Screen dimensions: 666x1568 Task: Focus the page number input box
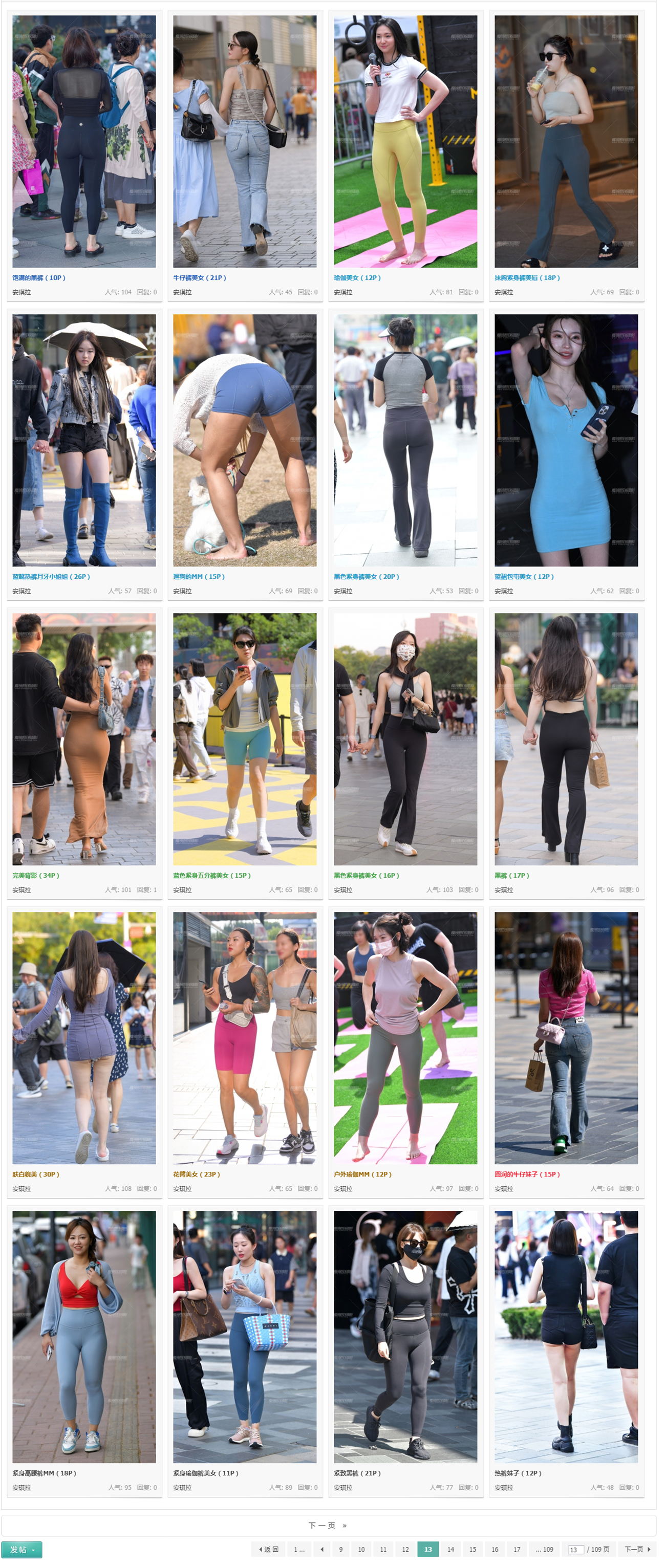point(575,1550)
